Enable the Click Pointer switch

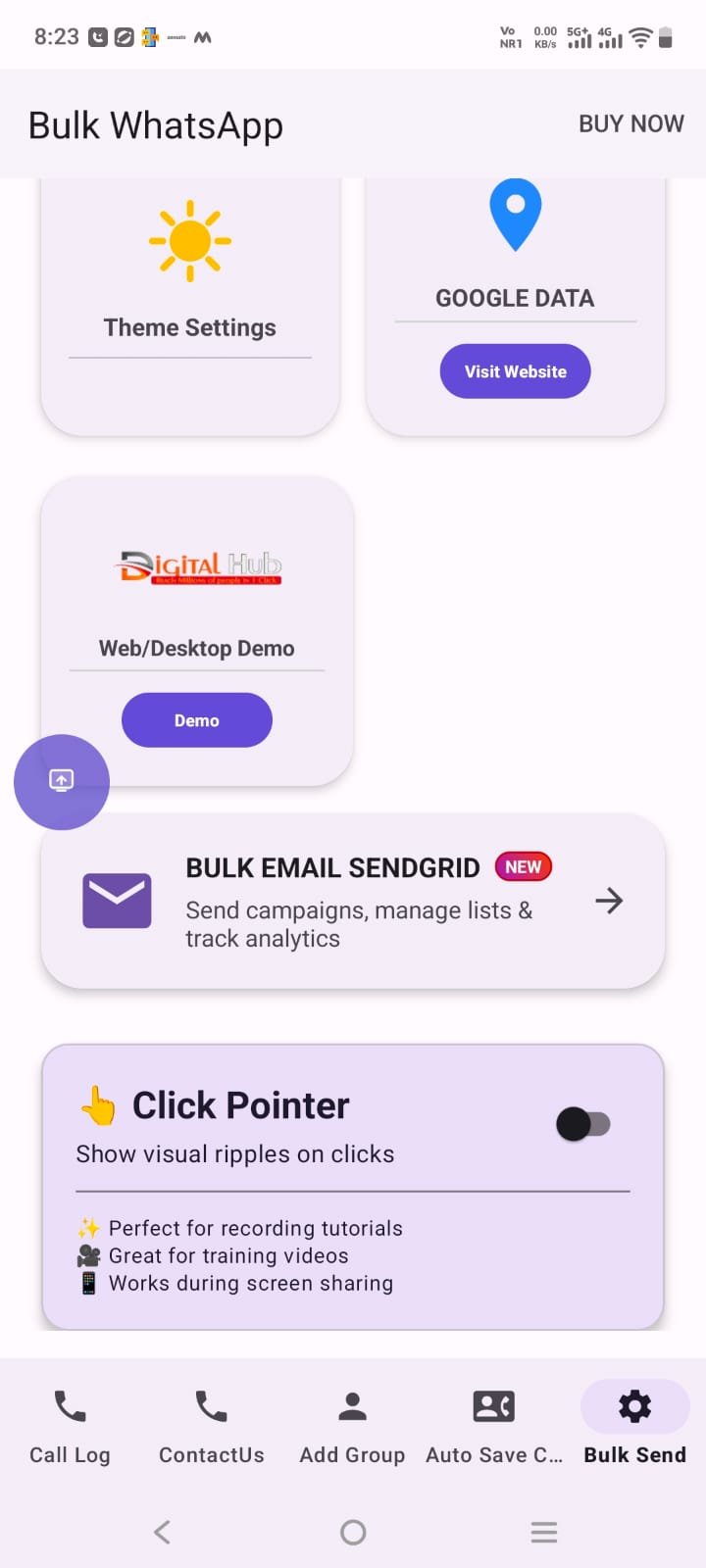point(583,1124)
